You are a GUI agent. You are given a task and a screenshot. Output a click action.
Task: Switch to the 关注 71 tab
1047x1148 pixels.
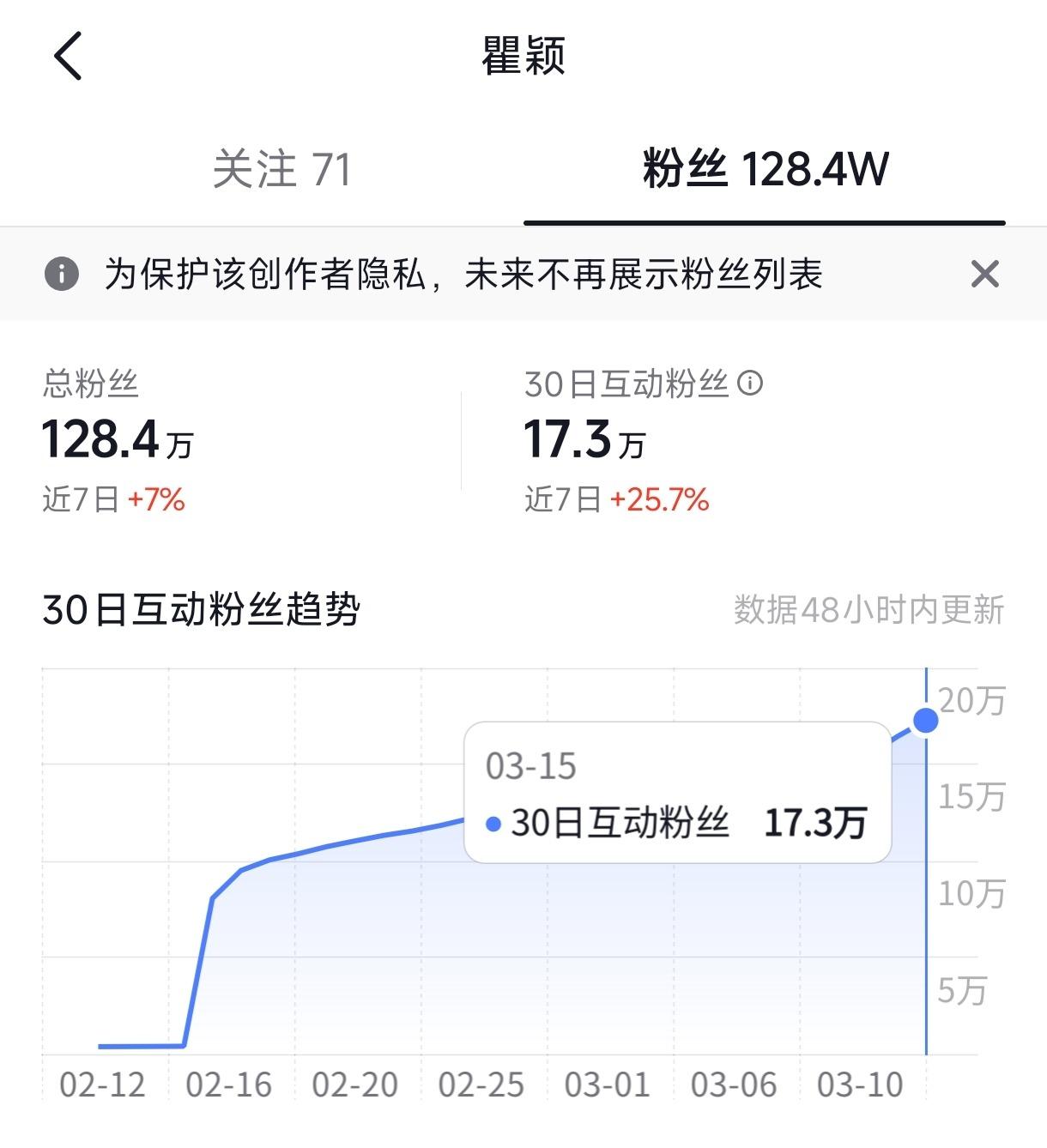pos(284,169)
